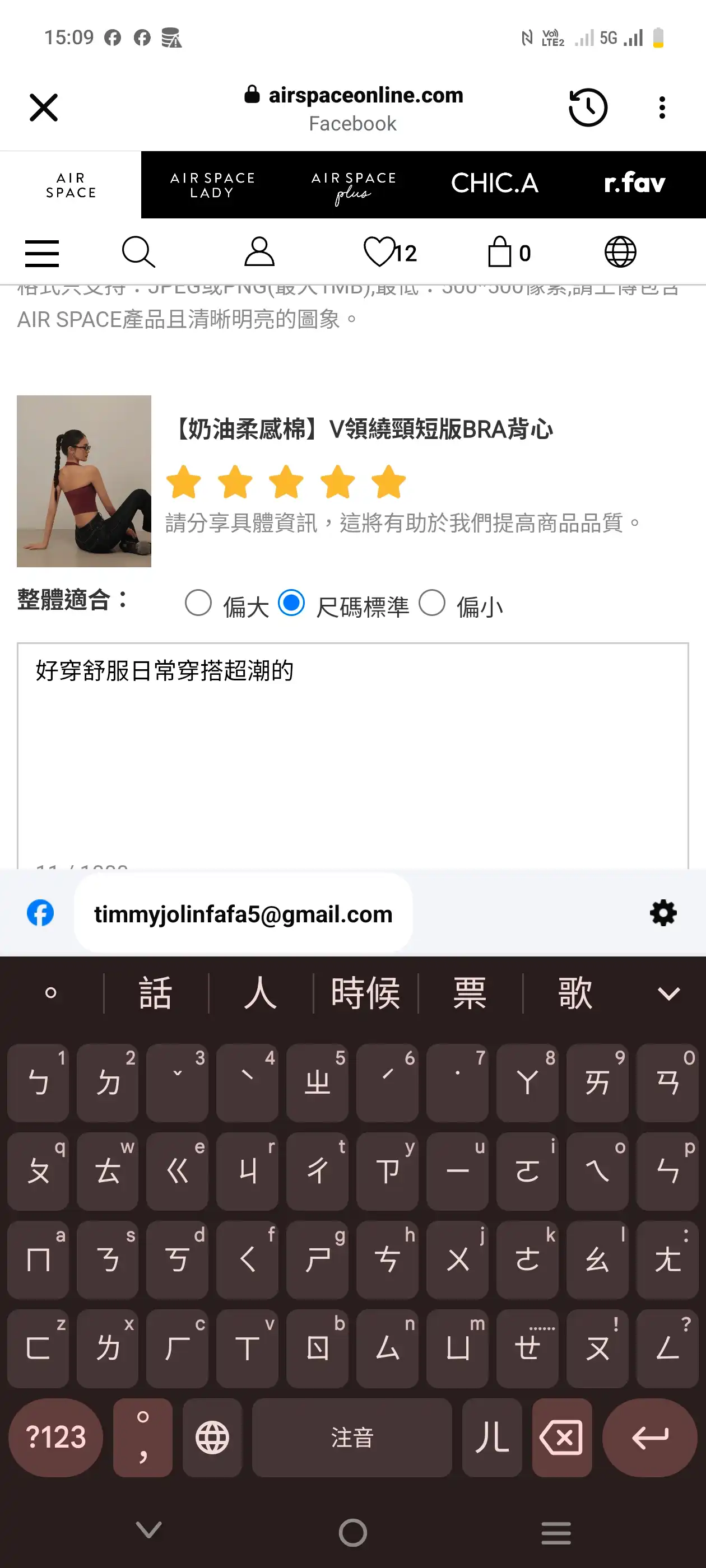The height and width of the screenshot is (1568, 706).
Task: Open the account profile icon
Action: (x=259, y=252)
